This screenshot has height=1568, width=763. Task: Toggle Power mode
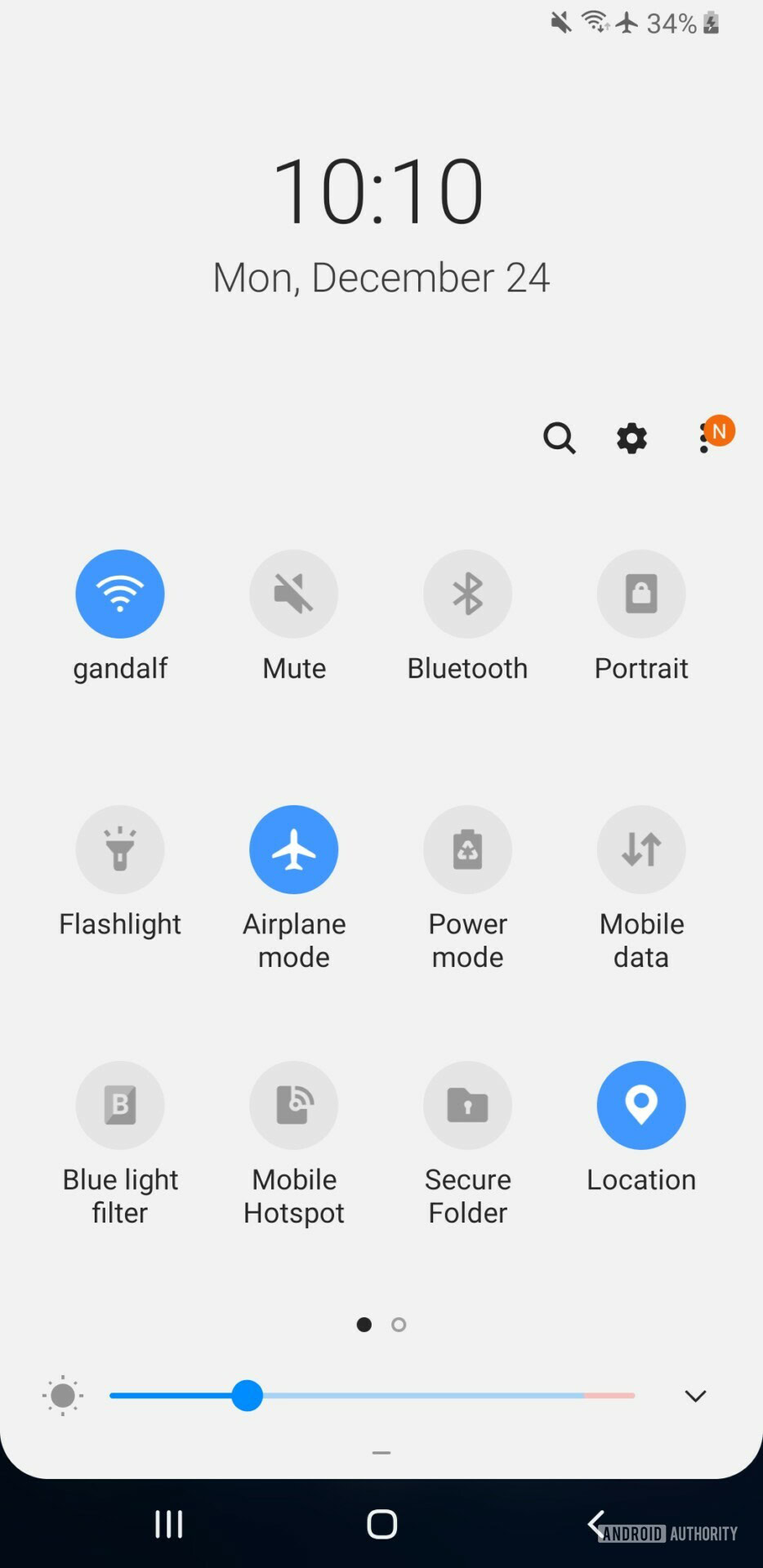click(x=467, y=849)
